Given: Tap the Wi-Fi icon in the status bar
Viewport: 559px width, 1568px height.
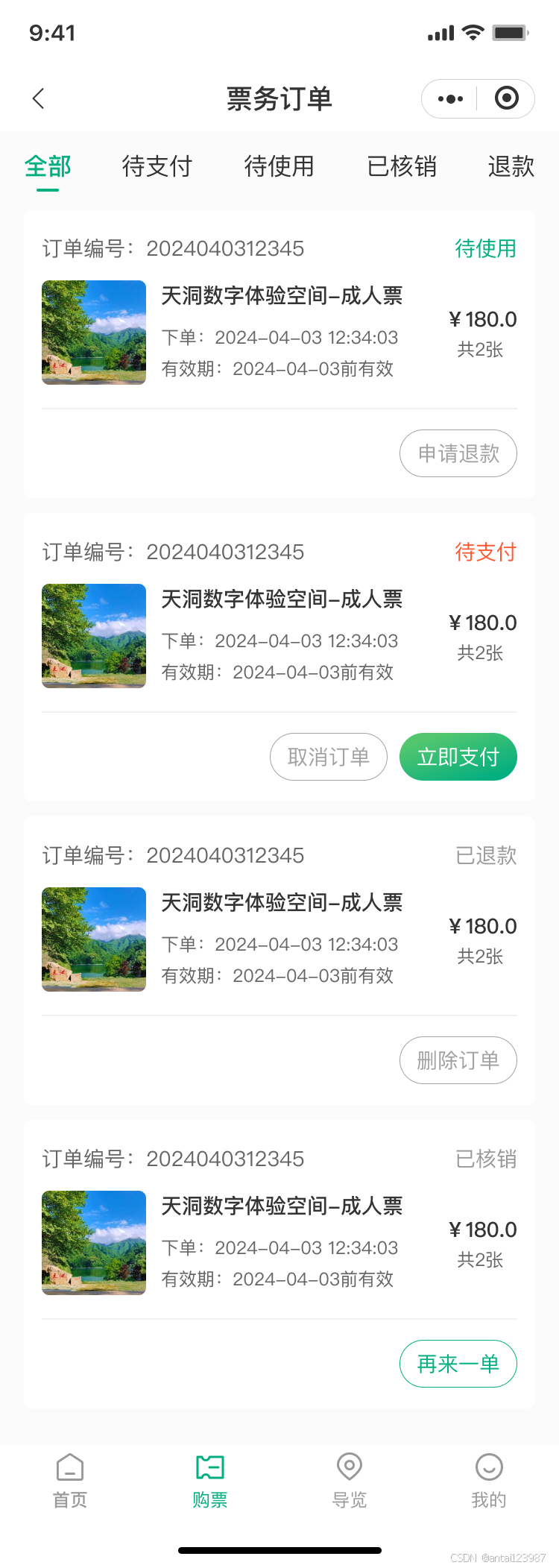Looking at the screenshot, I should 475,32.
